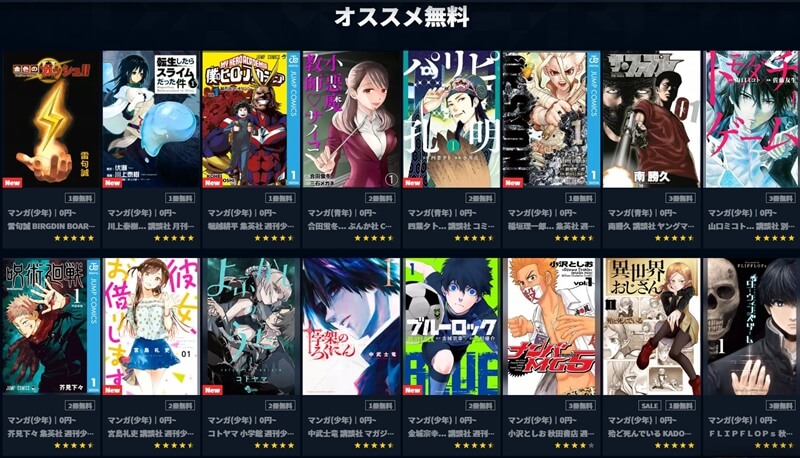Open the 呪術廻戦 manga cover
The height and width of the screenshot is (458, 800).
(52, 325)
